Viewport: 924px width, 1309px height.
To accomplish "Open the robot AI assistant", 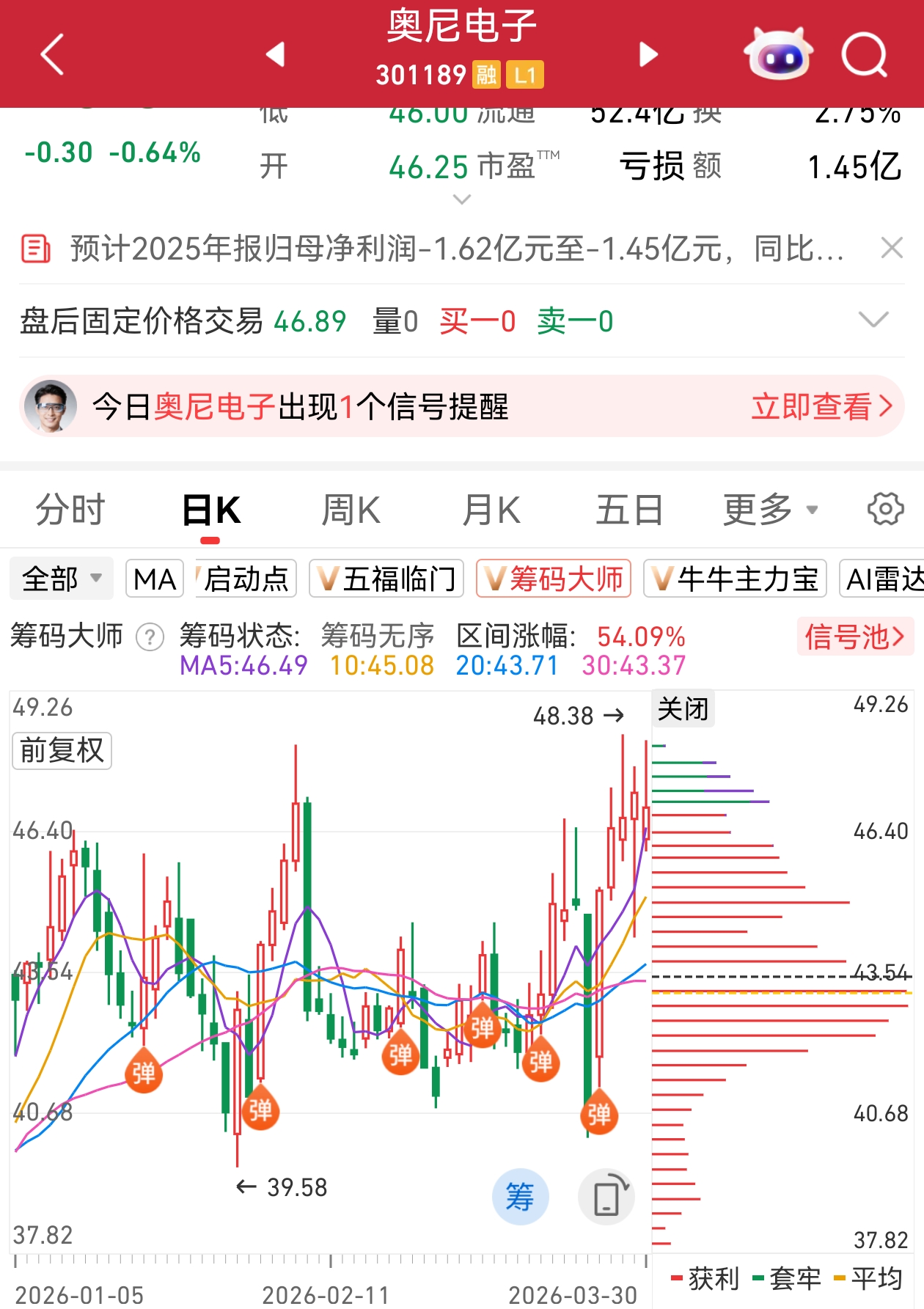I will click(x=777, y=54).
